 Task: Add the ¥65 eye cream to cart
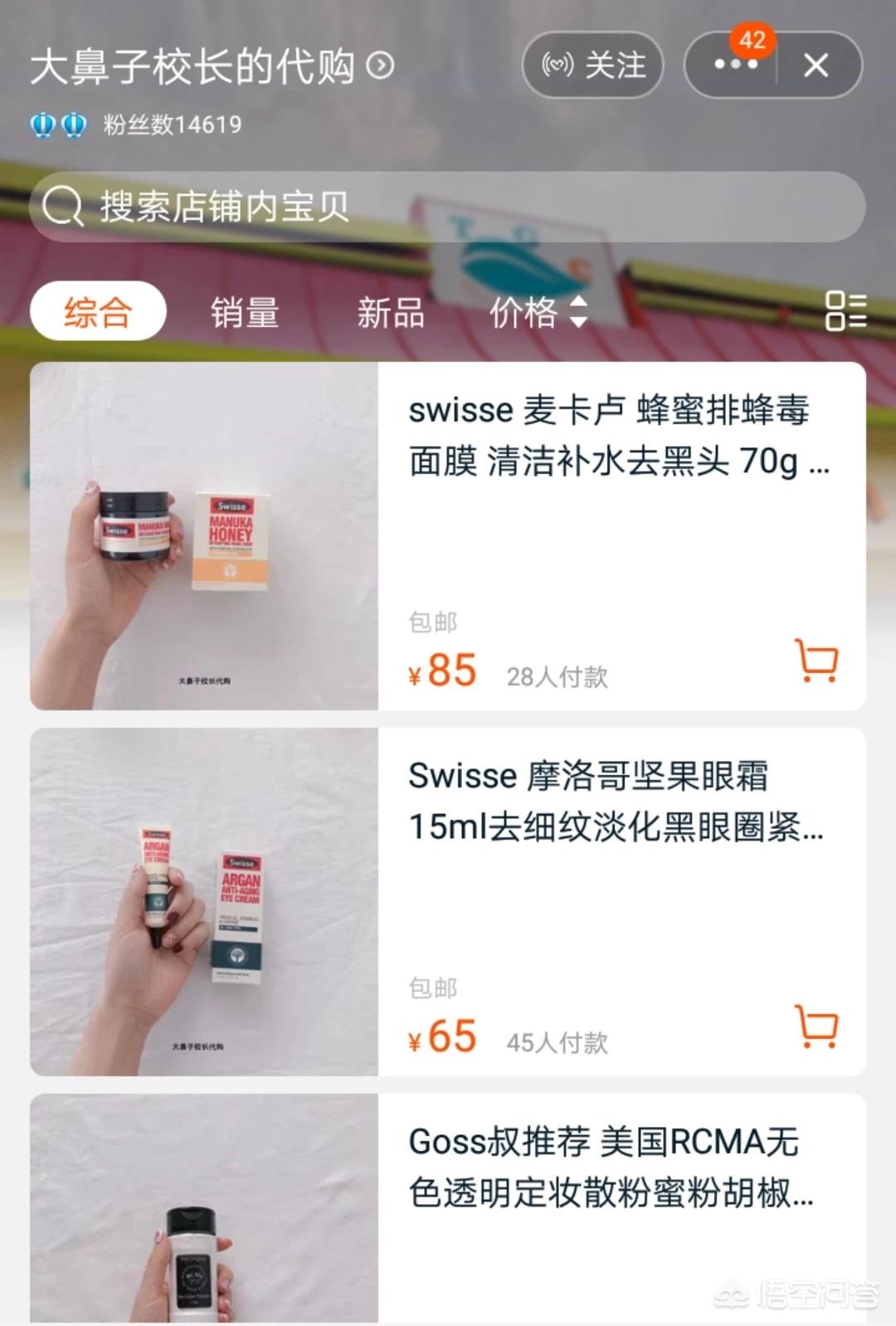816,1026
